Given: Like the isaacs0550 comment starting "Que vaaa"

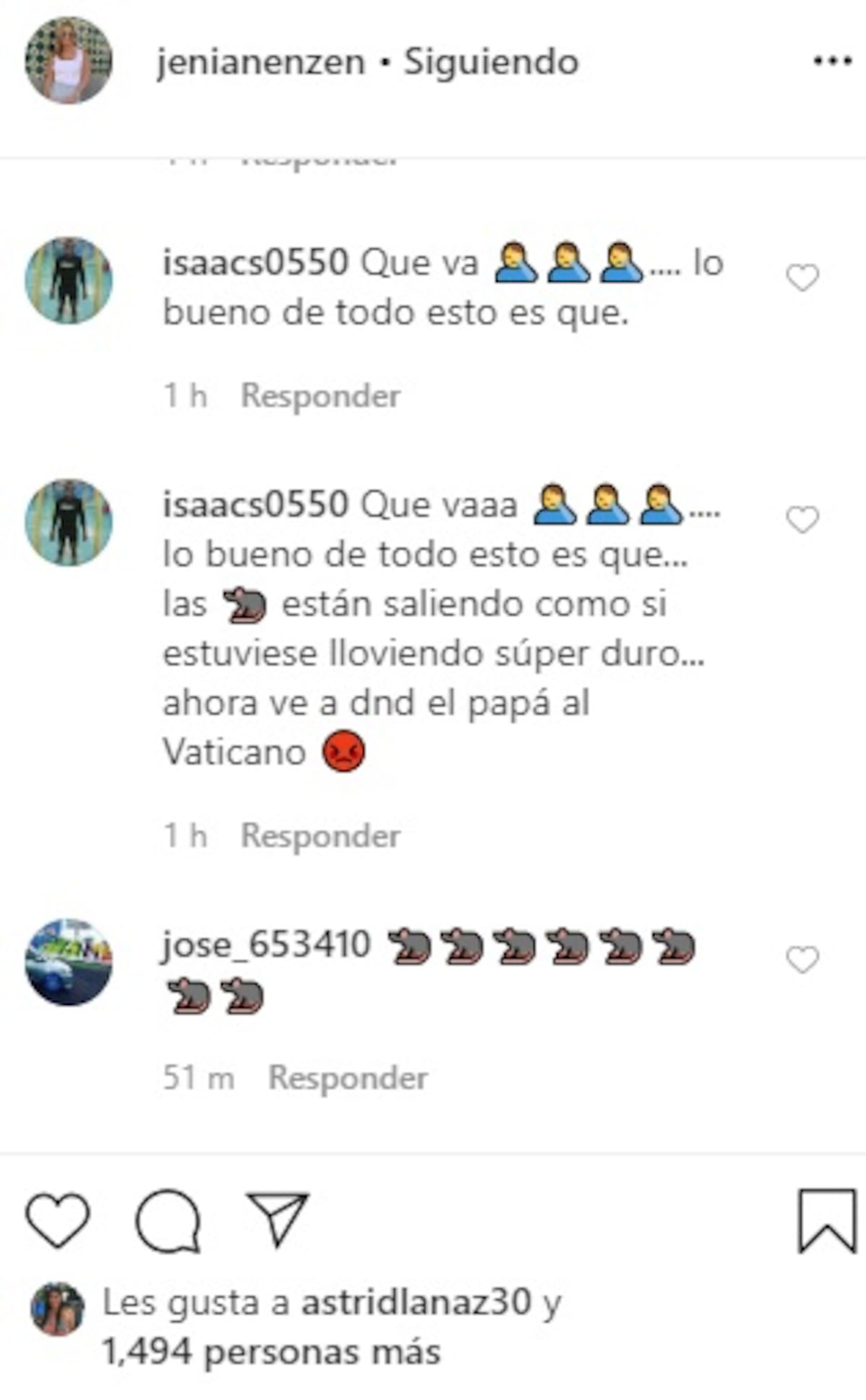Looking at the screenshot, I should (x=802, y=520).
